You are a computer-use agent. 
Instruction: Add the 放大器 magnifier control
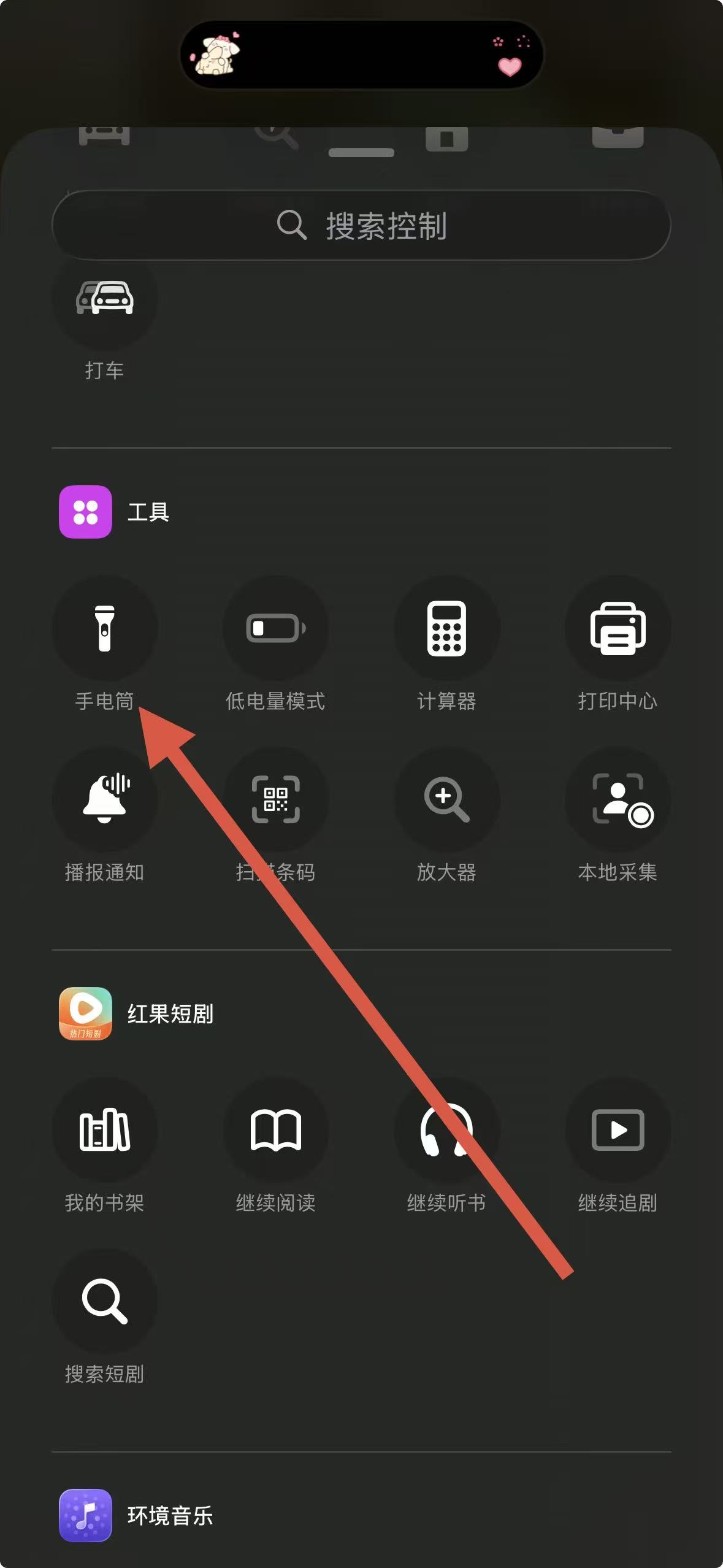coord(446,799)
